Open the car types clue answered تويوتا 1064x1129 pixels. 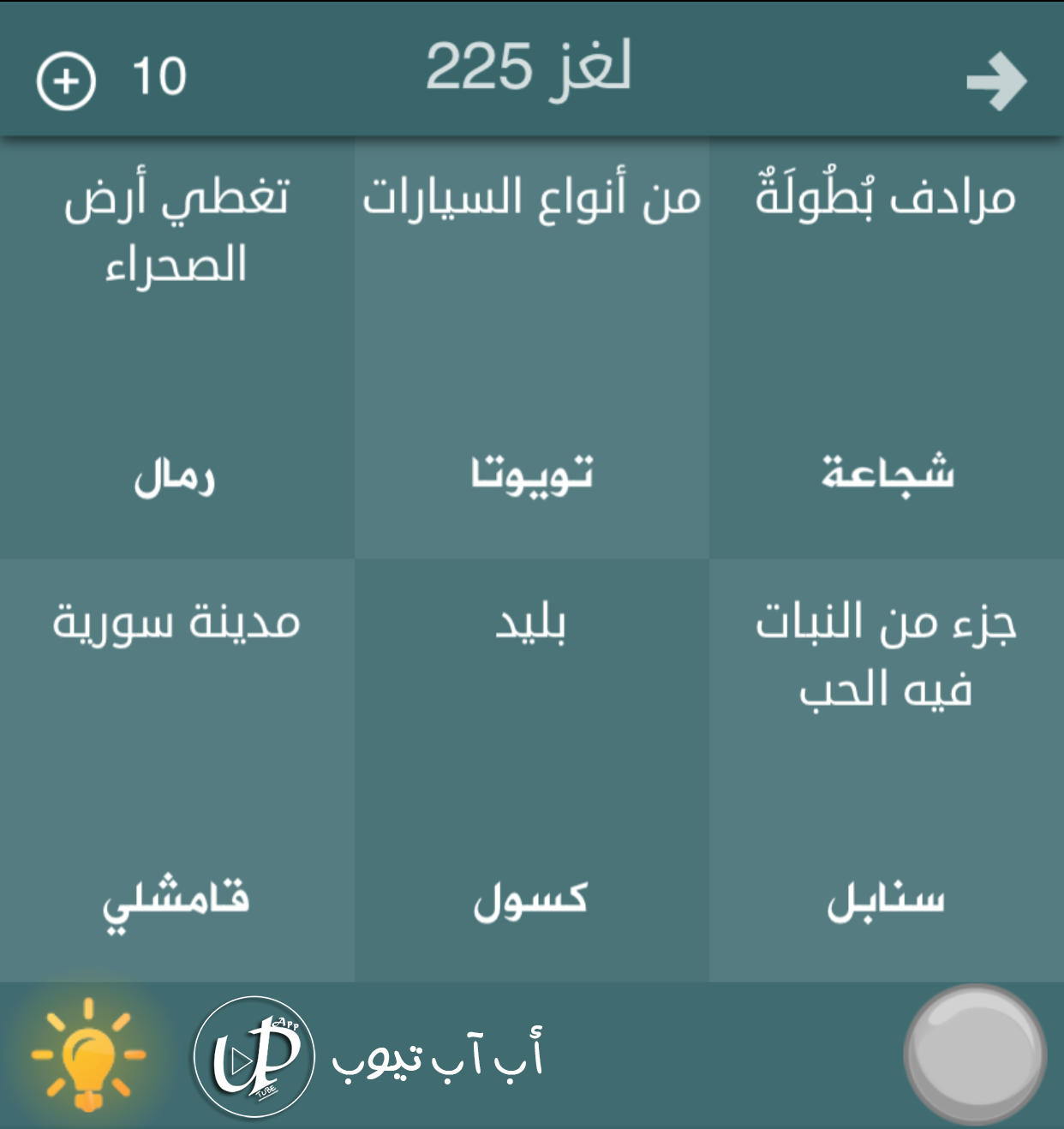coord(531,347)
